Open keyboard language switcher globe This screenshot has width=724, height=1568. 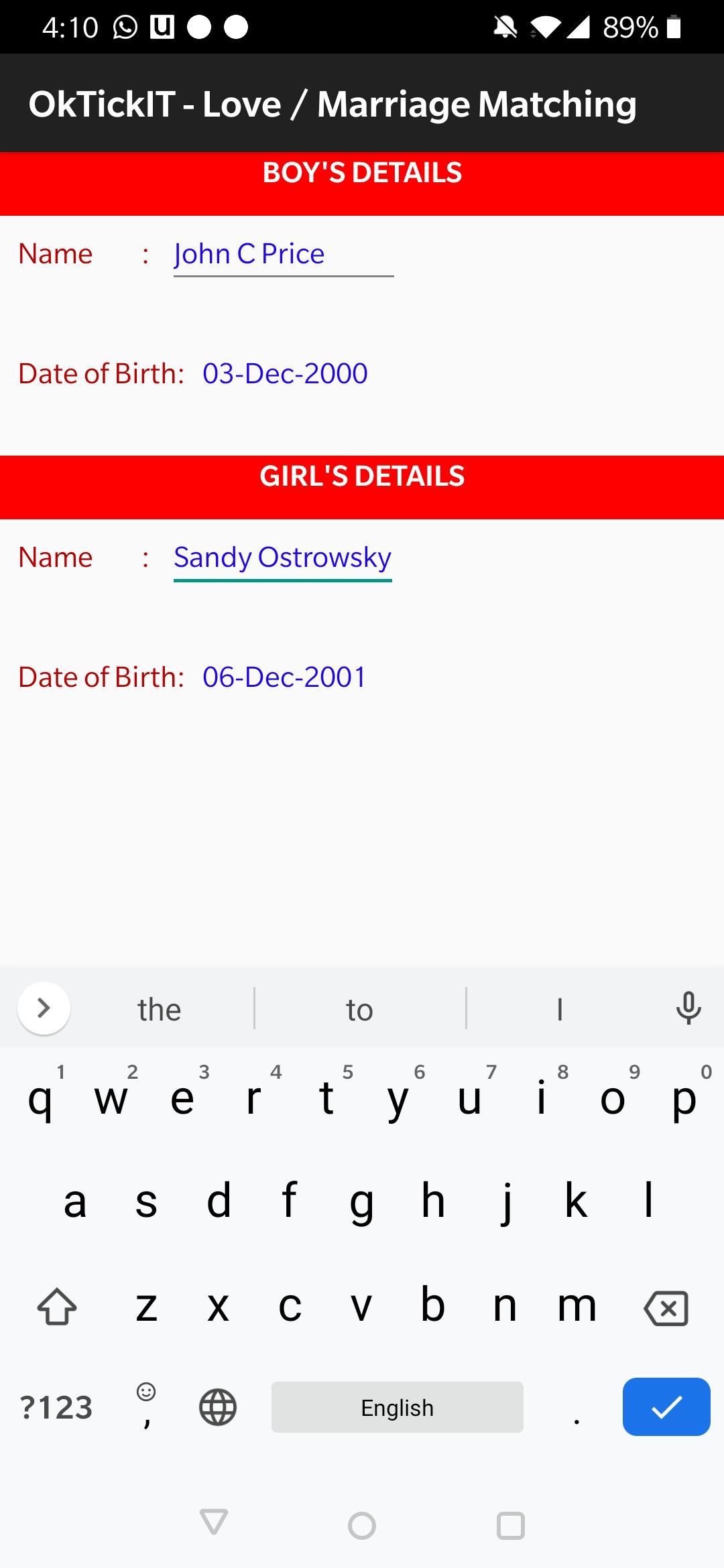(x=218, y=1407)
